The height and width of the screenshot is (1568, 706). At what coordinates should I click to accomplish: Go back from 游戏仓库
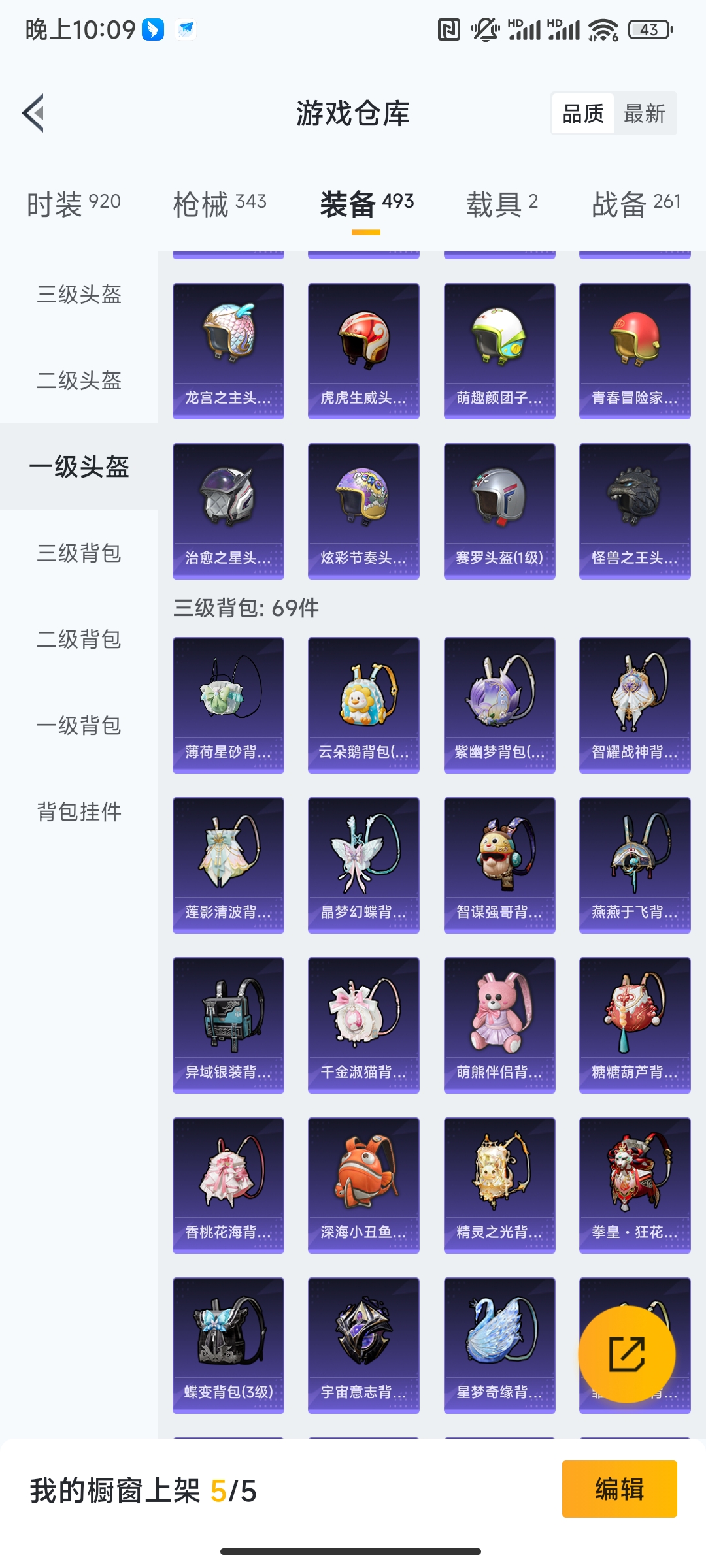pos(34,113)
